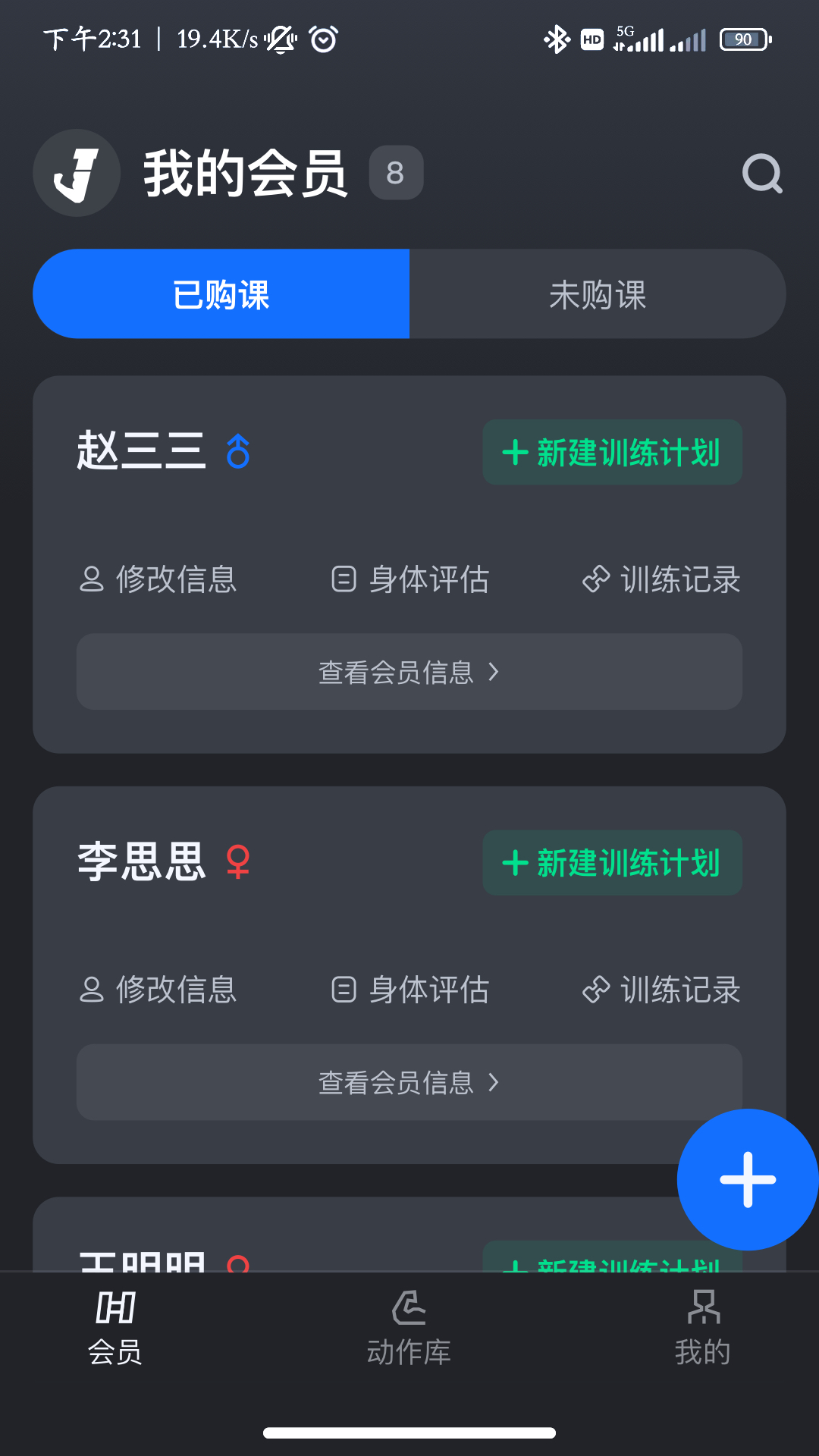819x1456 pixels.
Task: Tap the app logo avatar at top left
Action: tap(76, 174)
